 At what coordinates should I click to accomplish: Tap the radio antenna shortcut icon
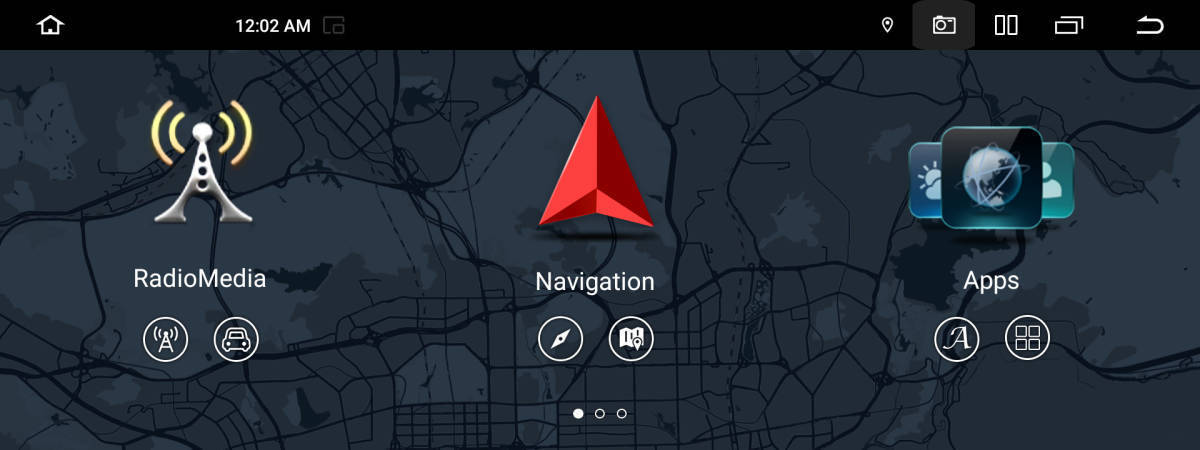pos(165,340)
